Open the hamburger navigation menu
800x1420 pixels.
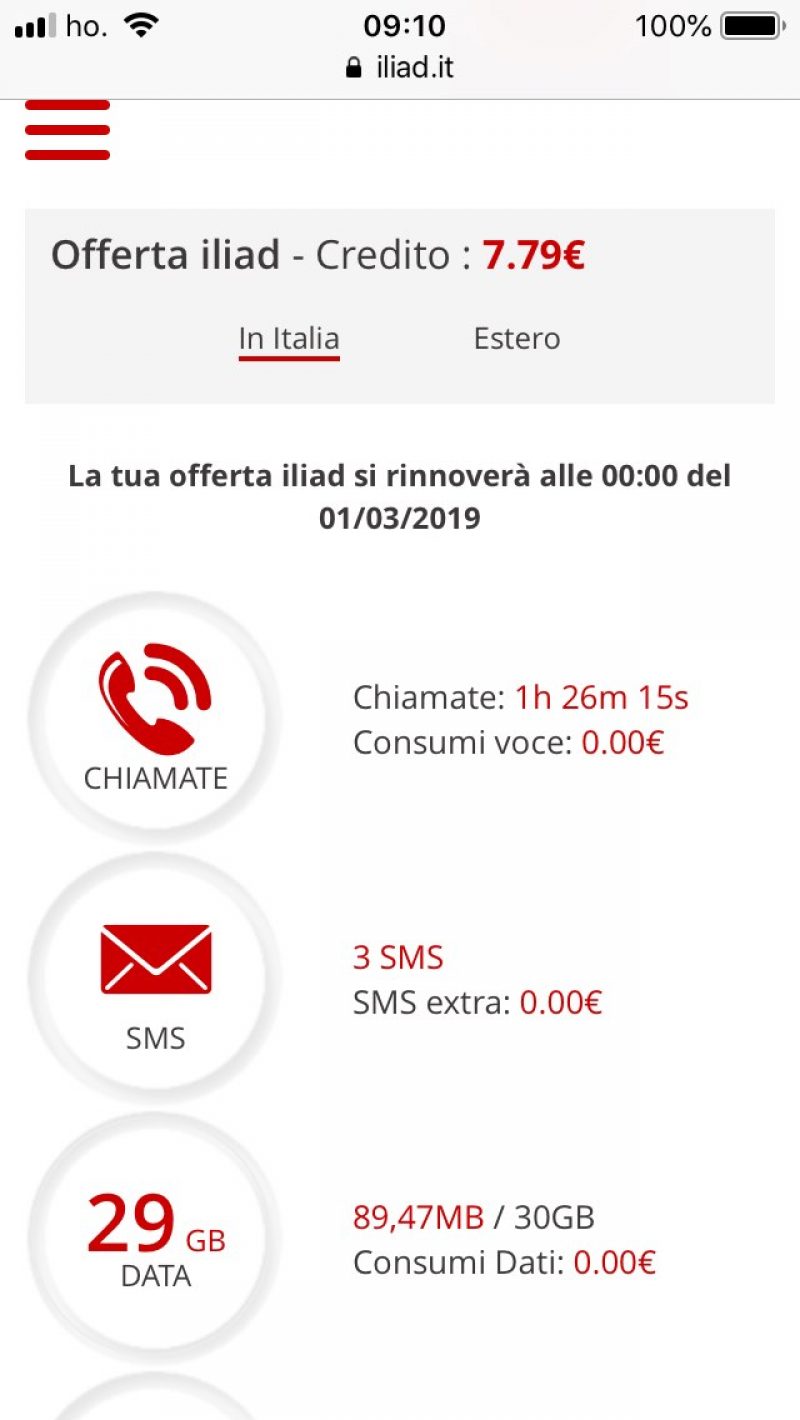point(67,130)
